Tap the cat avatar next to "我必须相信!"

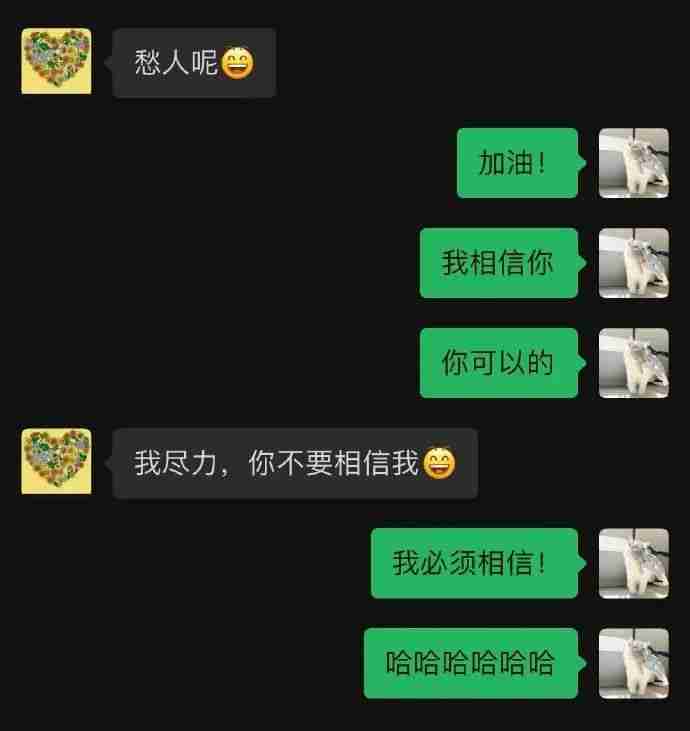[x=633, y=563]
